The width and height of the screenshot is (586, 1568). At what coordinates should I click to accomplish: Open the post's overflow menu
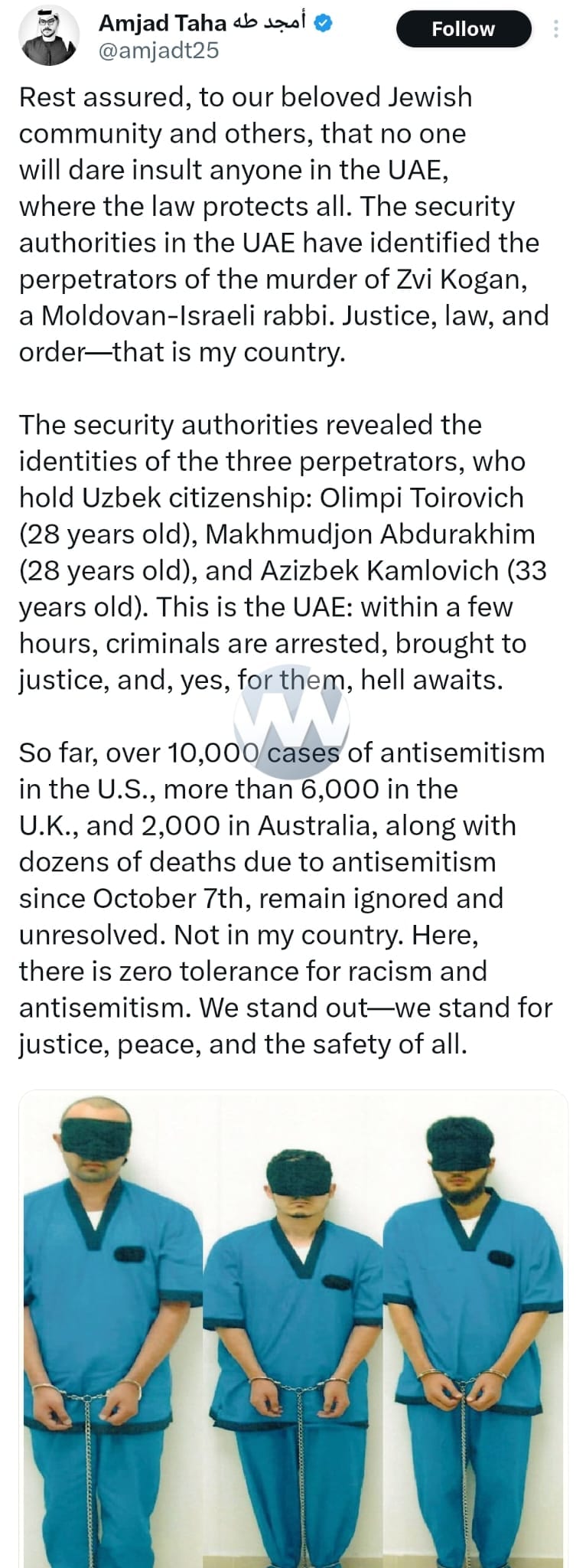point(556,29)
